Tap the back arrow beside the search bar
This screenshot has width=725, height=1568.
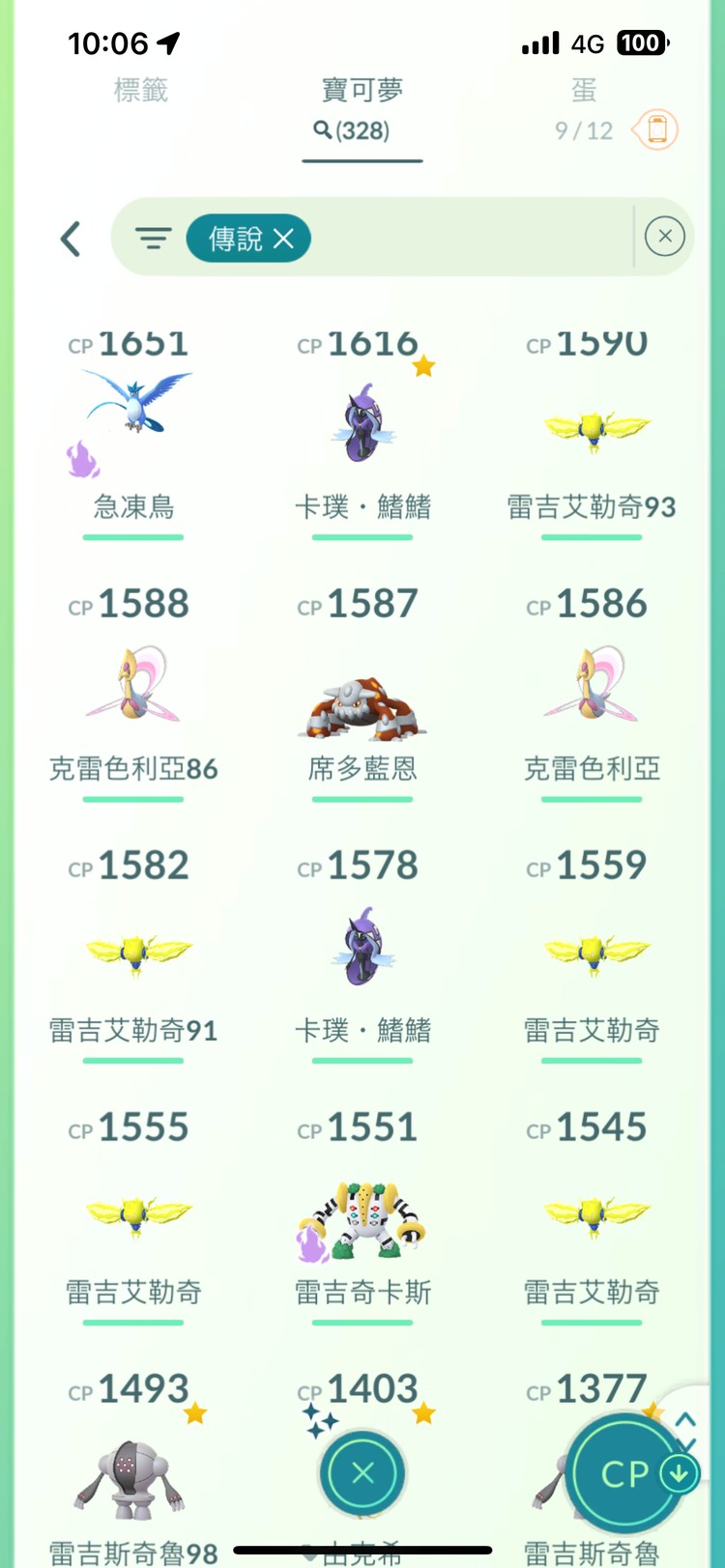[69, 238]
